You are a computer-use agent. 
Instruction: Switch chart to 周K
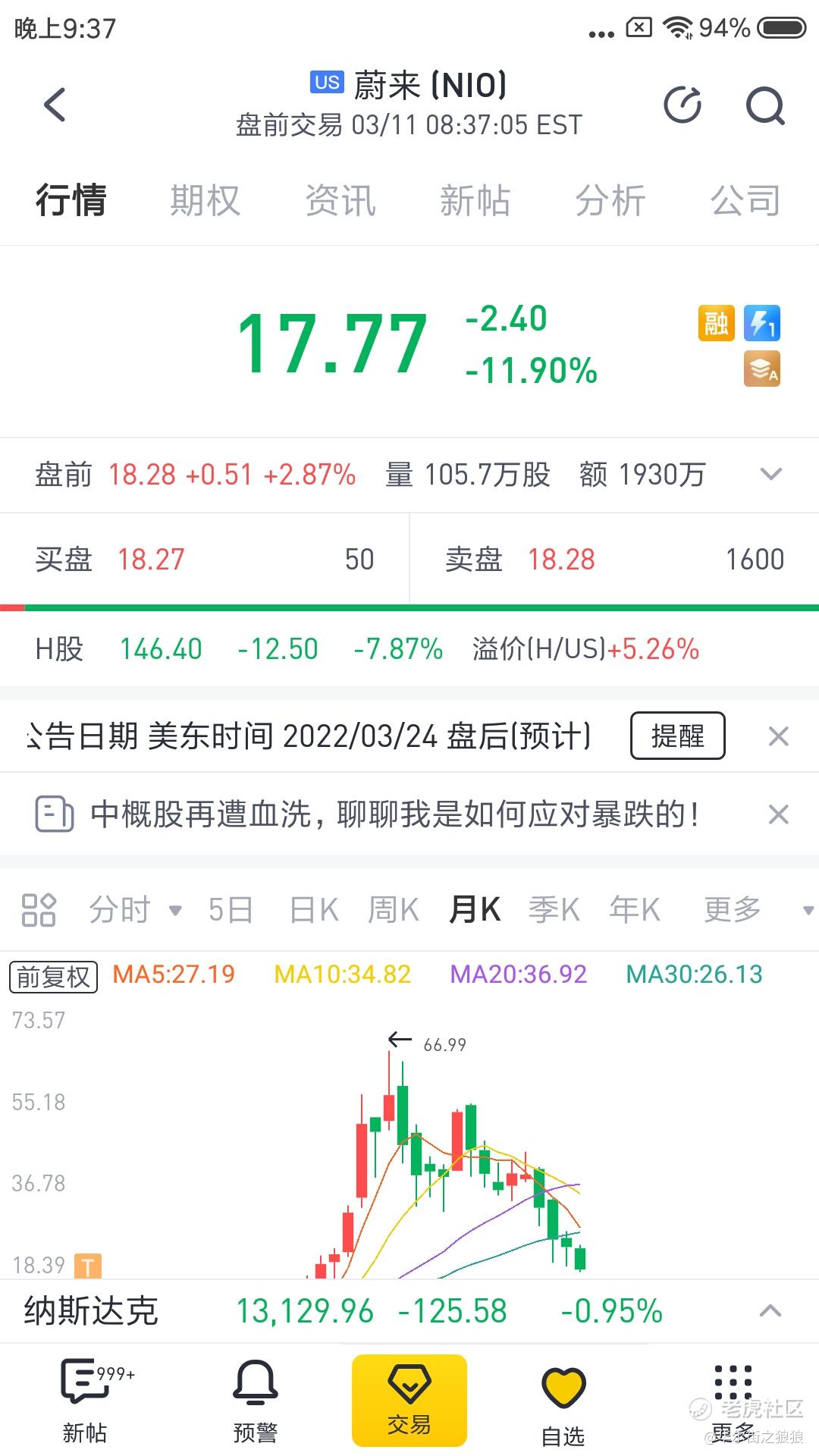394,909
